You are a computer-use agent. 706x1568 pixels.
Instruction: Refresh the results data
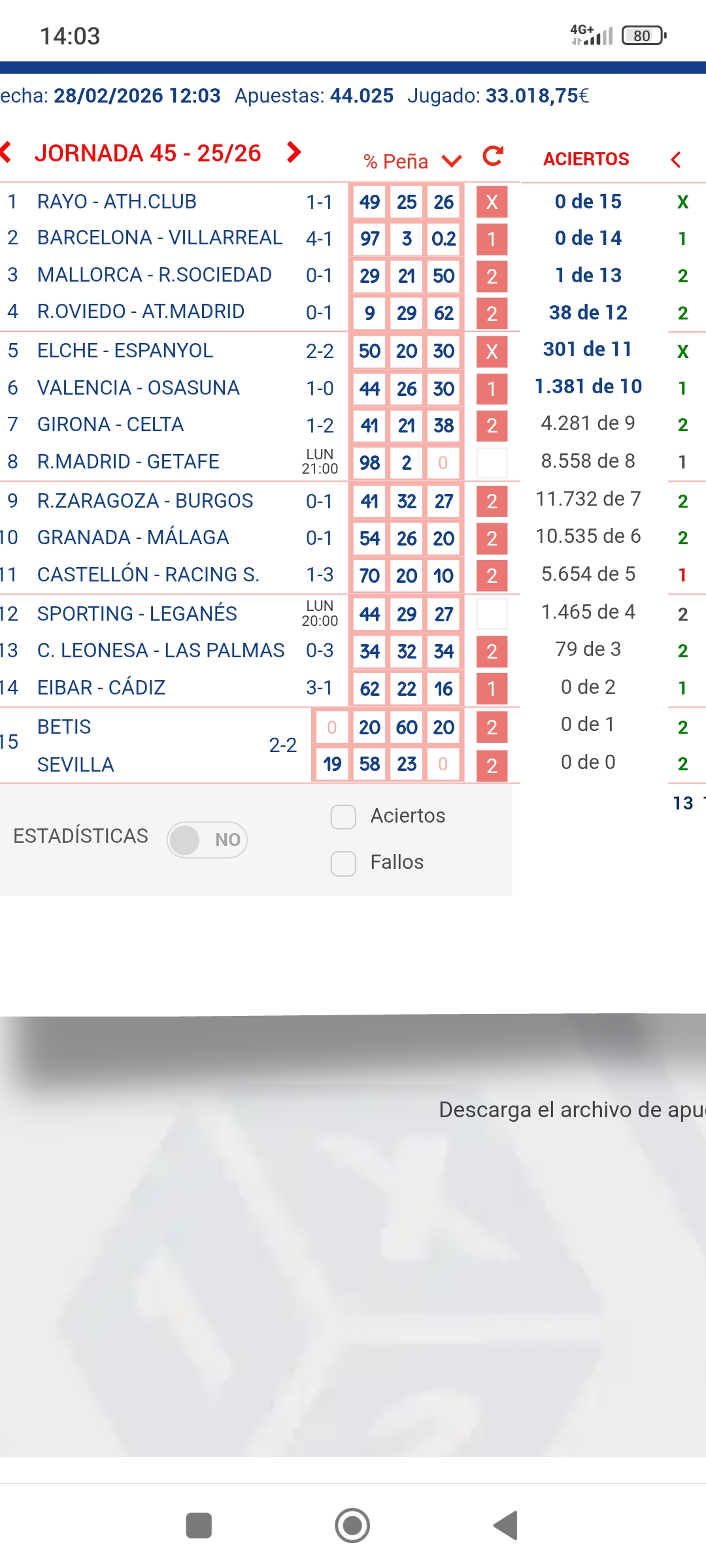pos(493,156)
